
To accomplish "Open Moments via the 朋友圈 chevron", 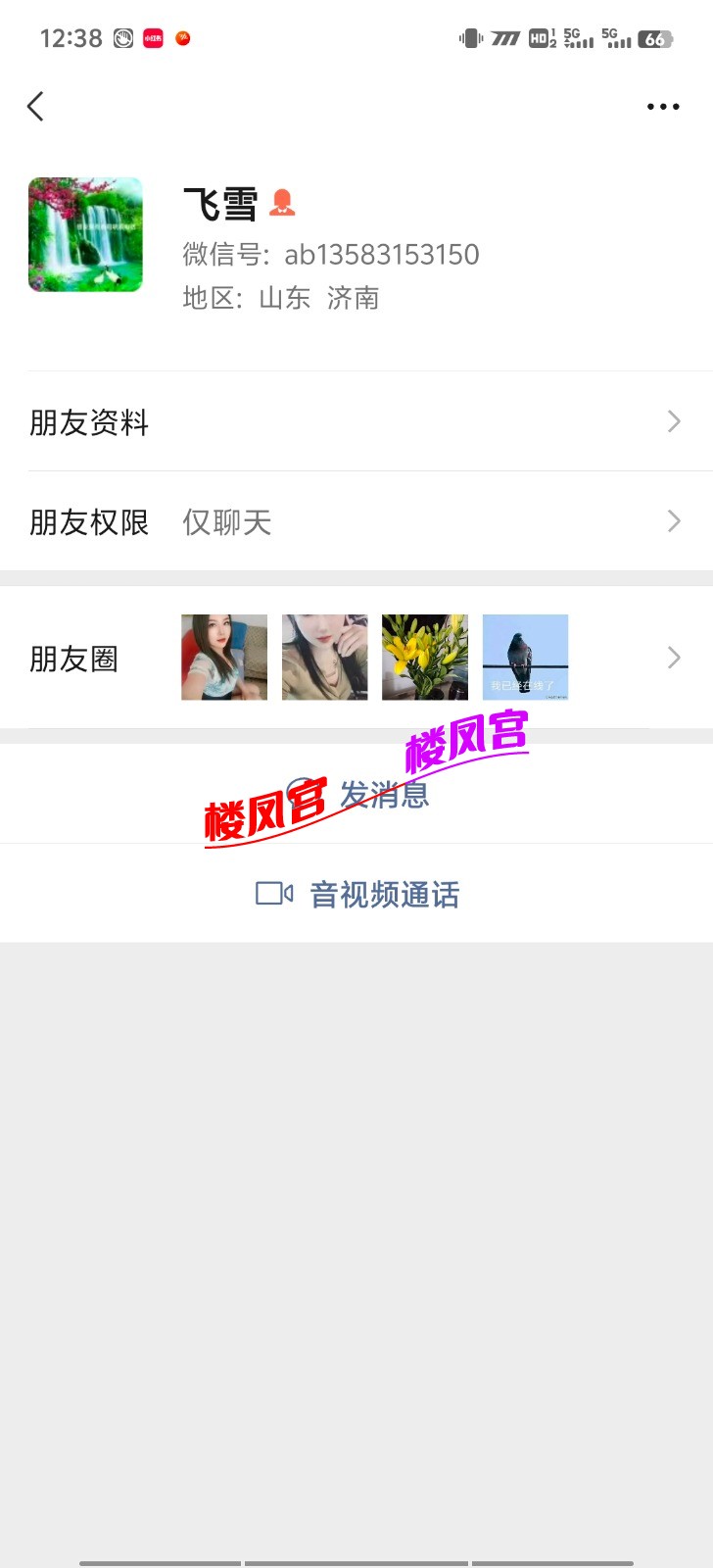I will pyautogui.click(x=673, y=658).
